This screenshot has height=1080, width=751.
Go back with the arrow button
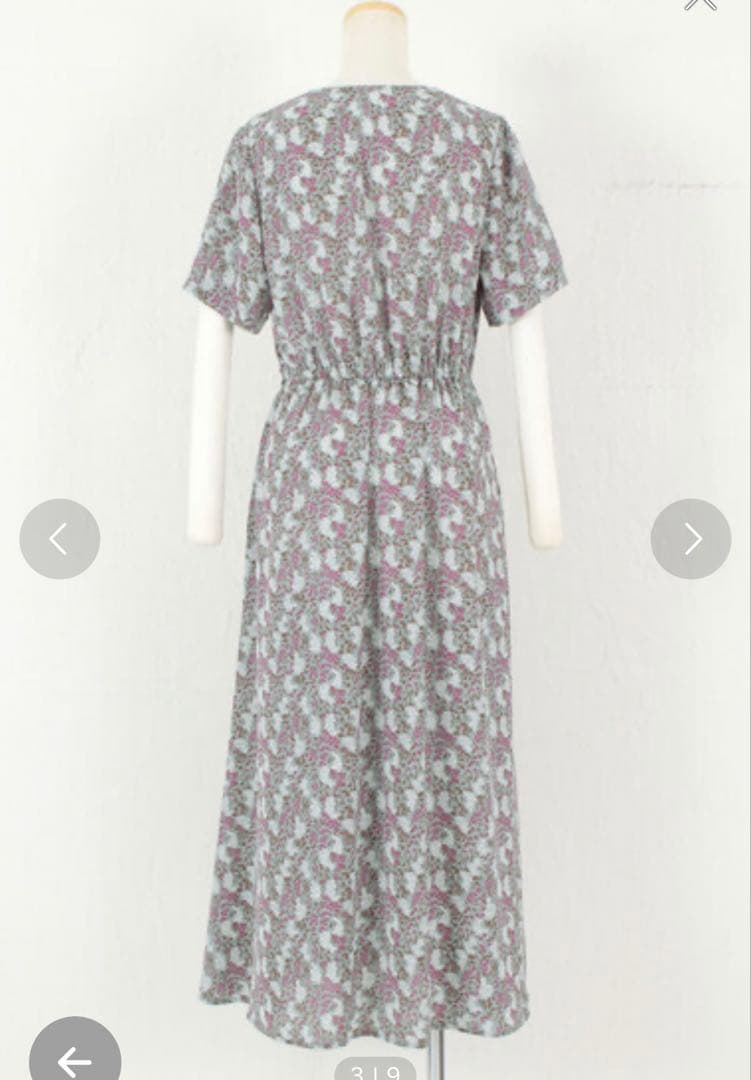point(75,1052)
